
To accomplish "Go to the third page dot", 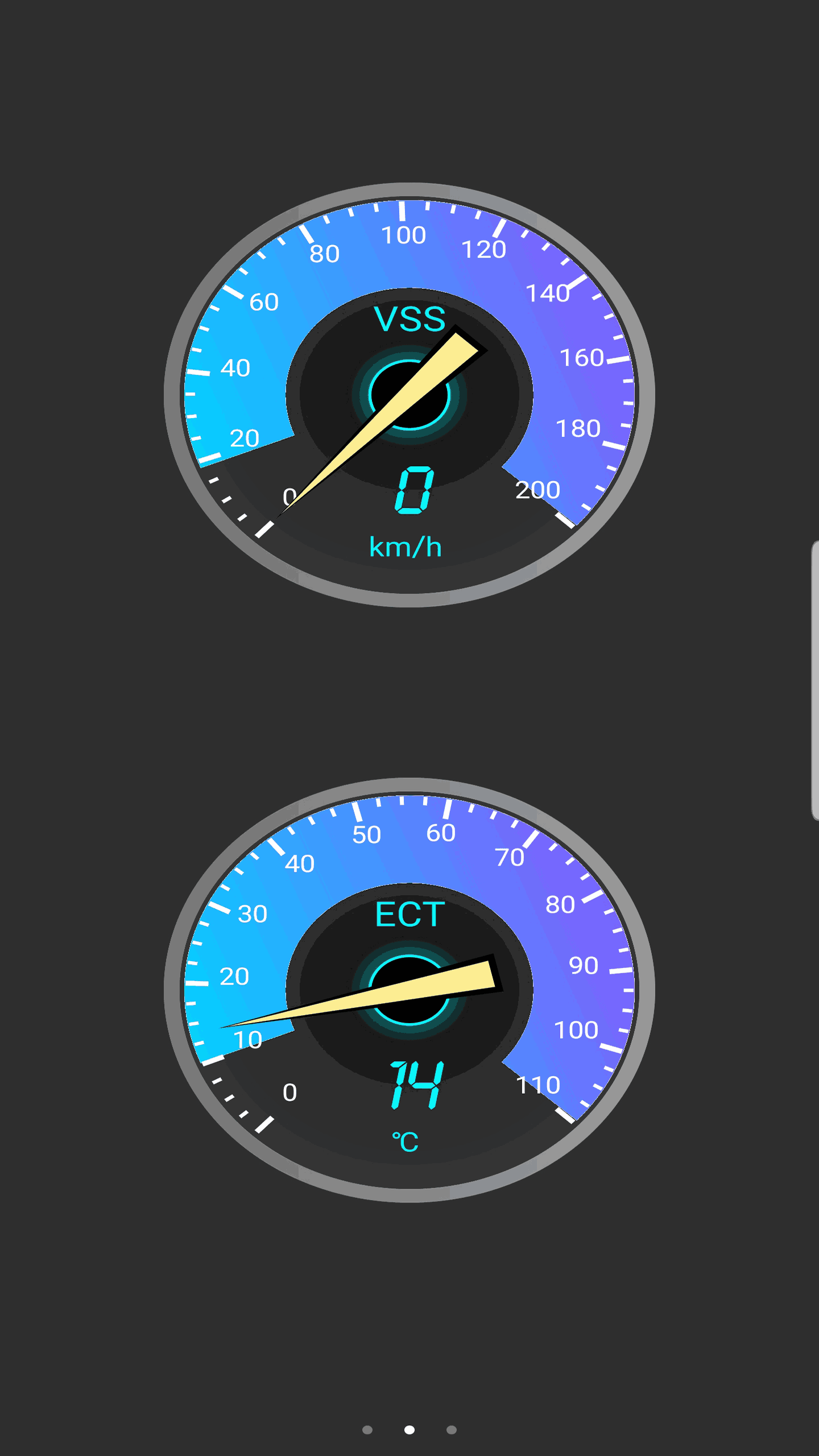I will 452,1430.
